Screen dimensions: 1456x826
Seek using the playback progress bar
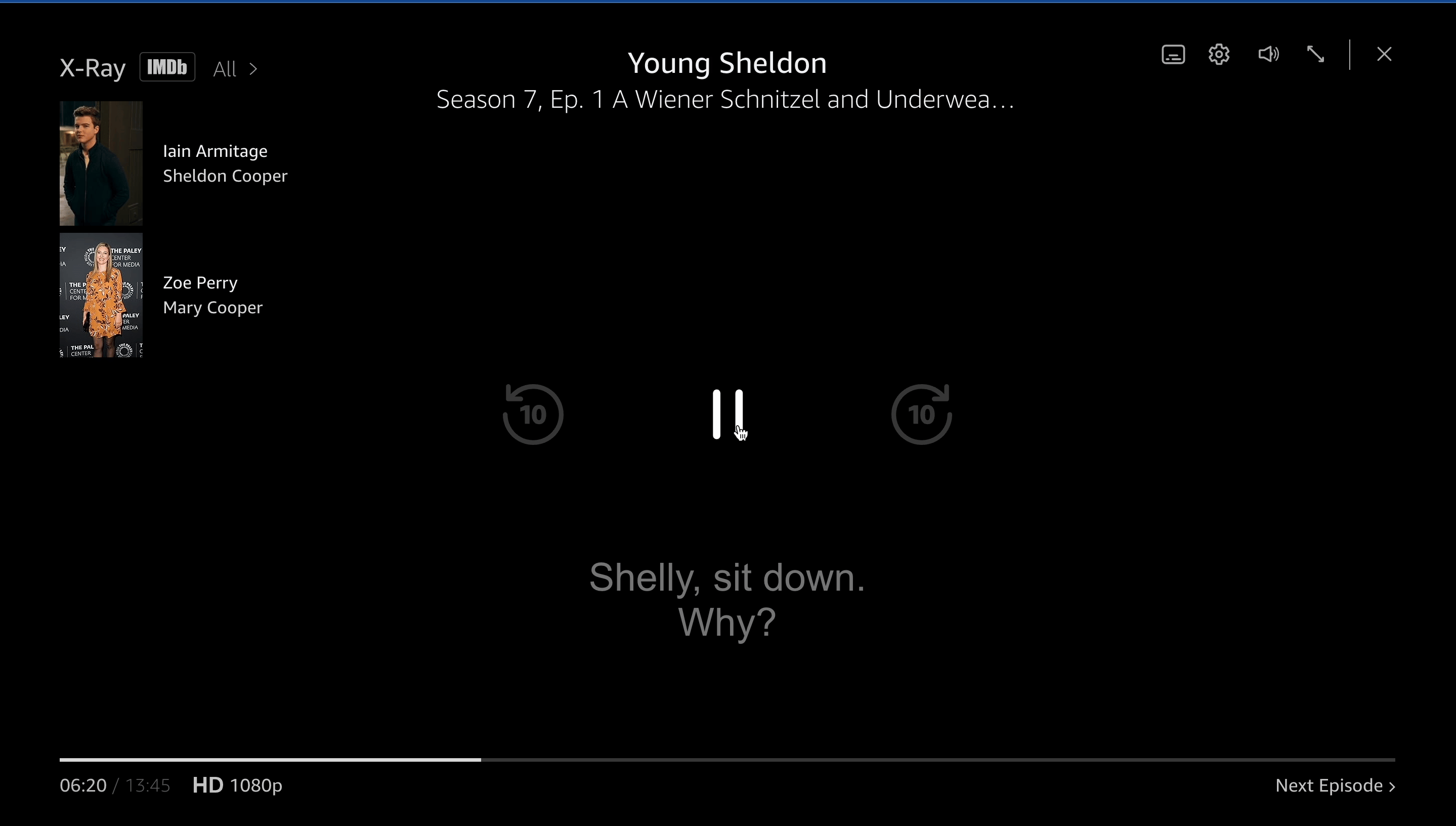[727, 760]
